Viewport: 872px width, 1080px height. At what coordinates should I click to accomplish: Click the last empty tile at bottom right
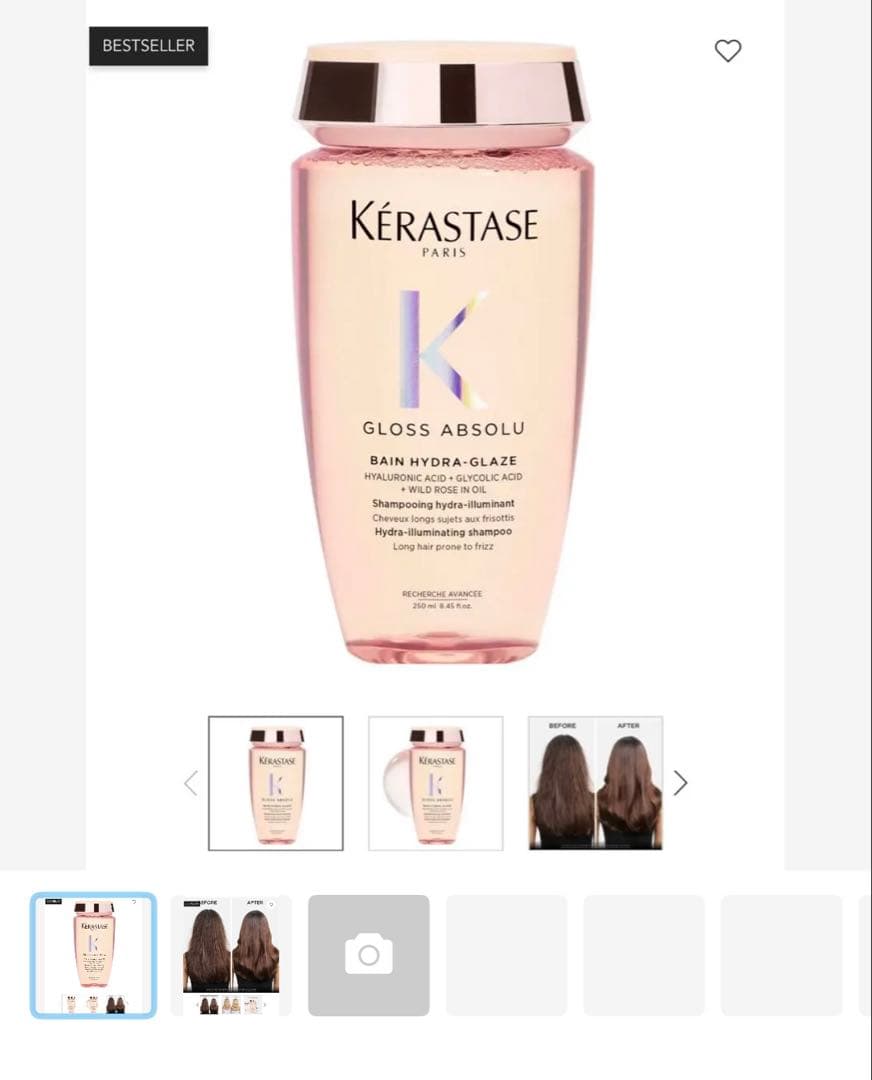(x=781, y=953)
